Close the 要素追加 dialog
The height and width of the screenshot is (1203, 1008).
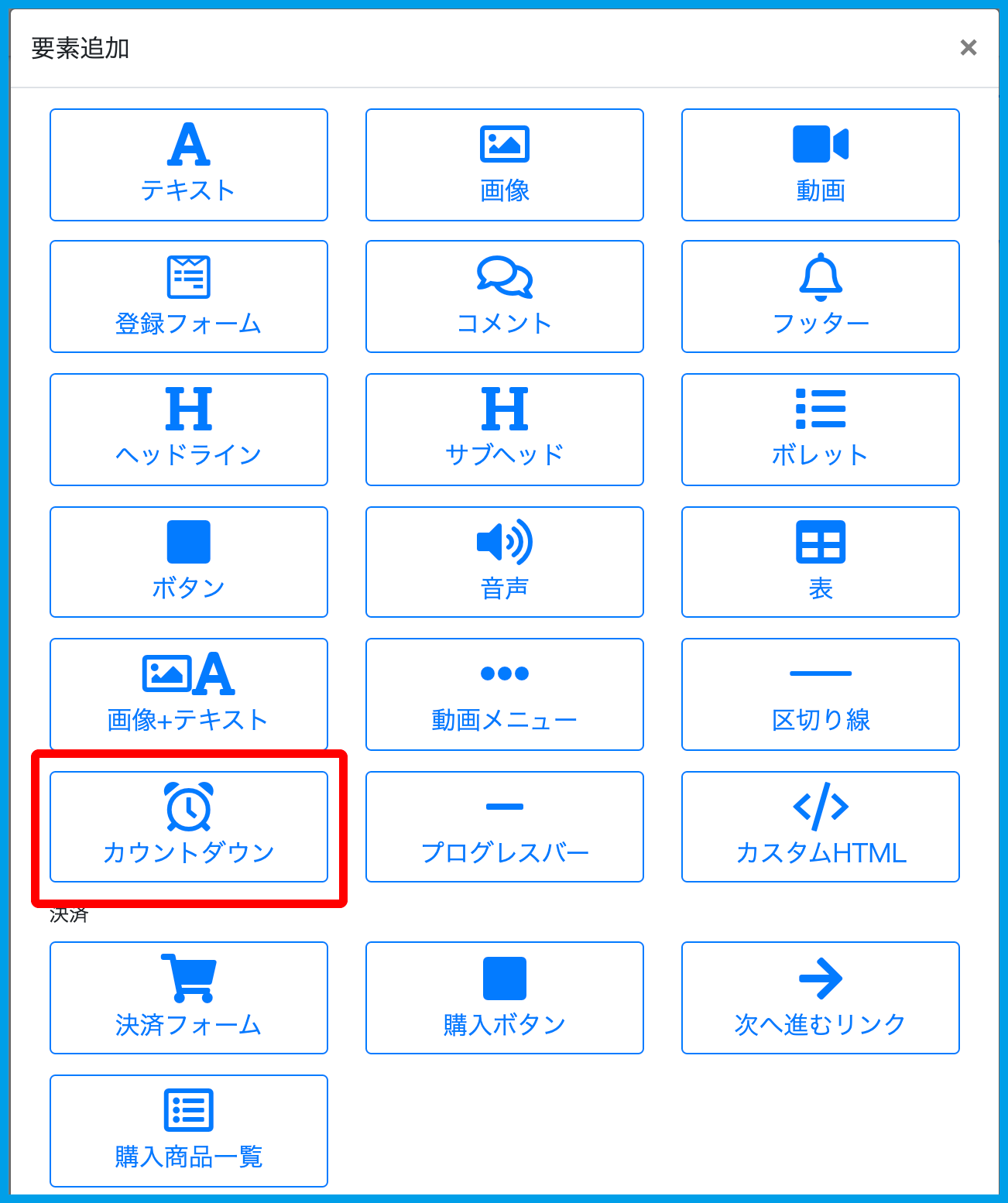968,48
